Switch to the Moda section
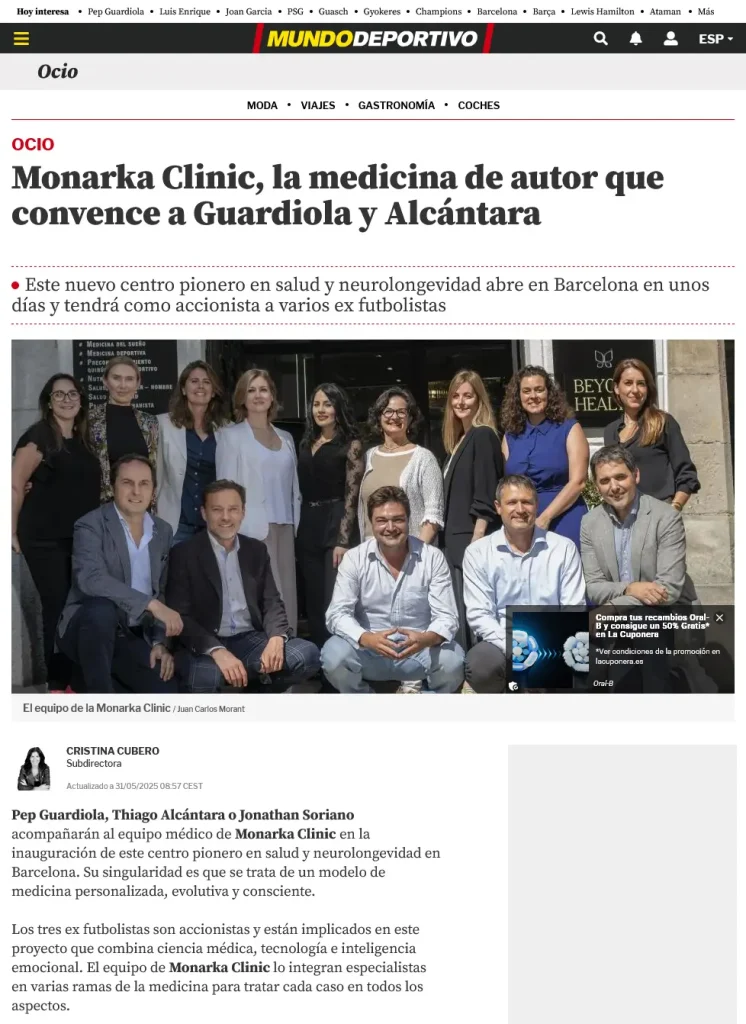This screenshot has height=1024, width=746. coord(262,105)
